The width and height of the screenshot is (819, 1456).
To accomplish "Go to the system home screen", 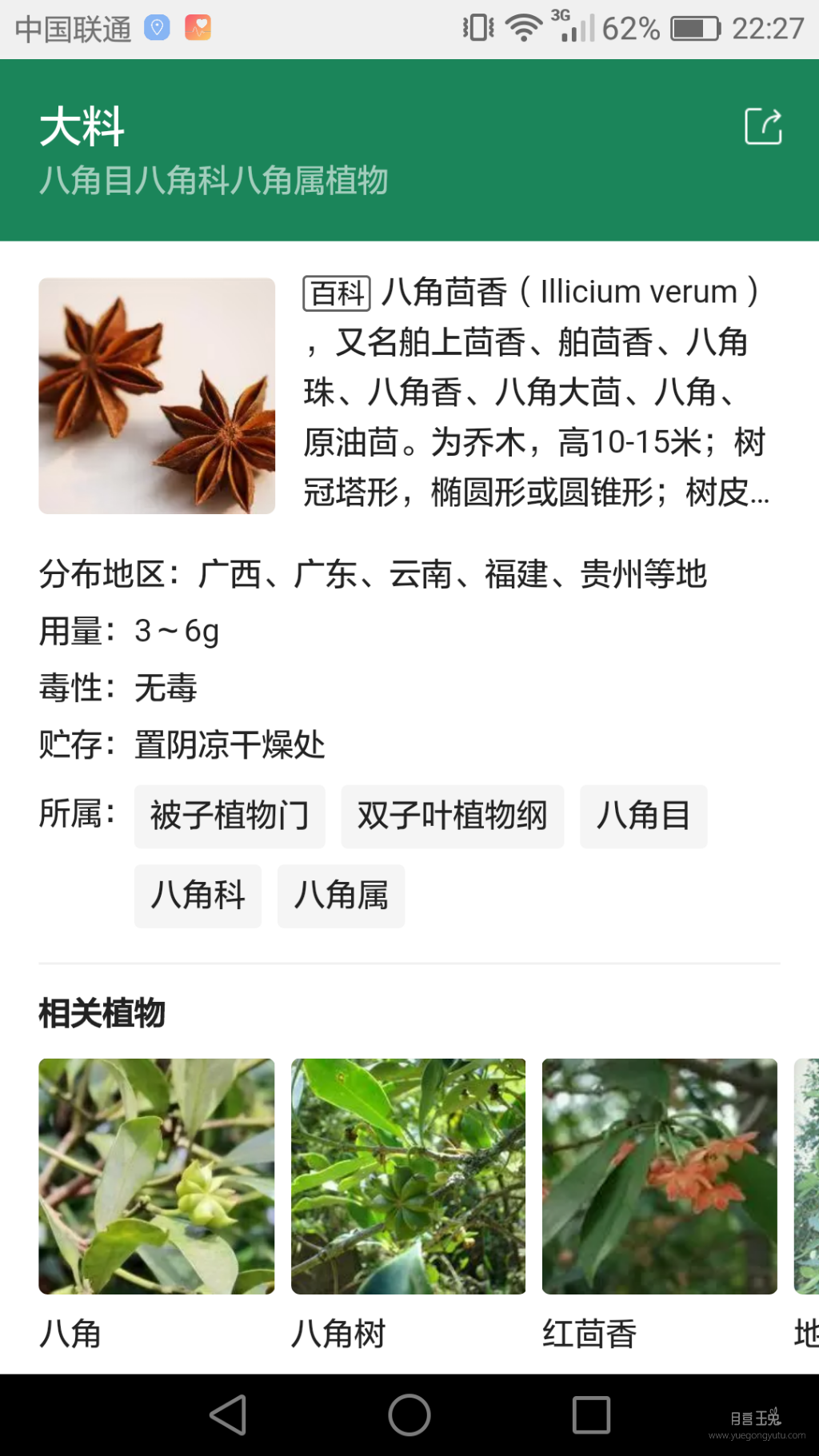I will pos(409,1415).
